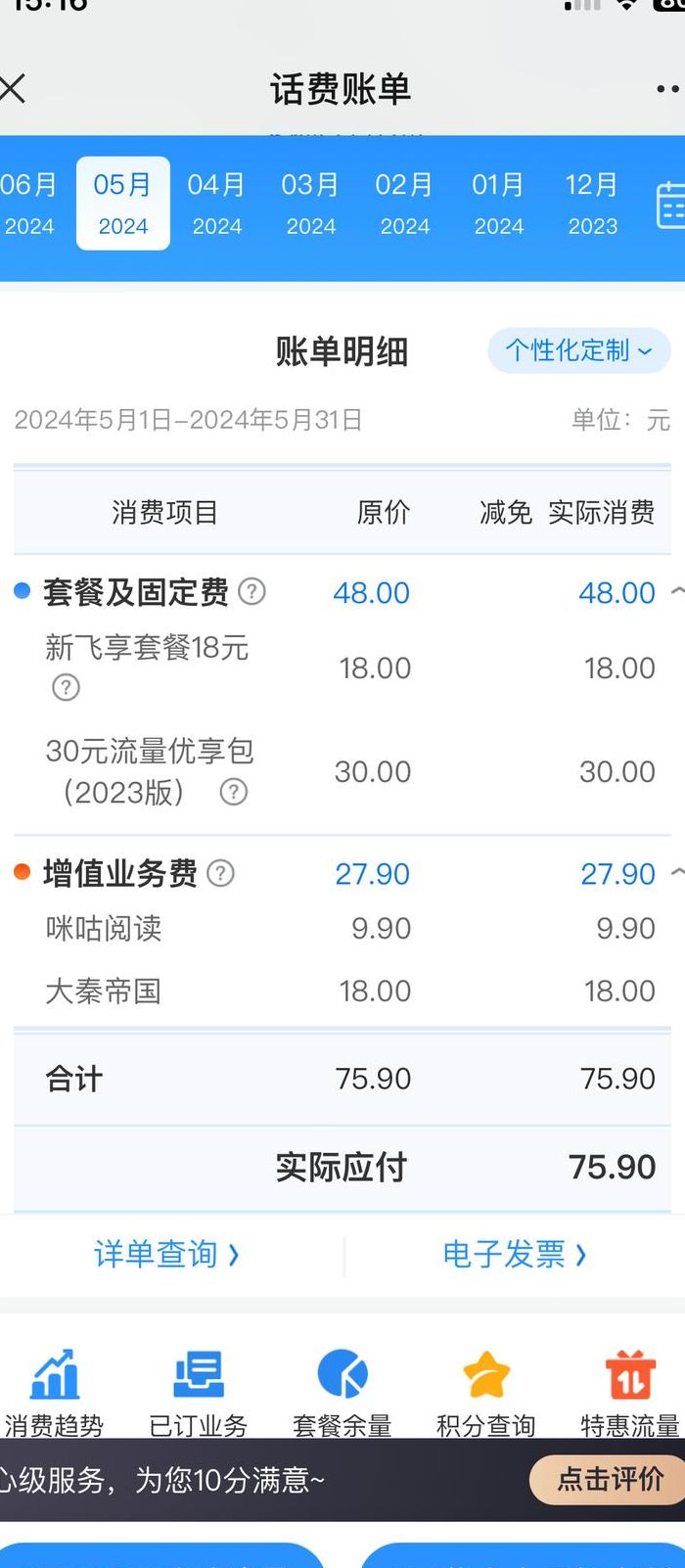Tap the help icon beside 套餐及固定费
Viewport: 685px width, 1568px height.
[252, 591]
